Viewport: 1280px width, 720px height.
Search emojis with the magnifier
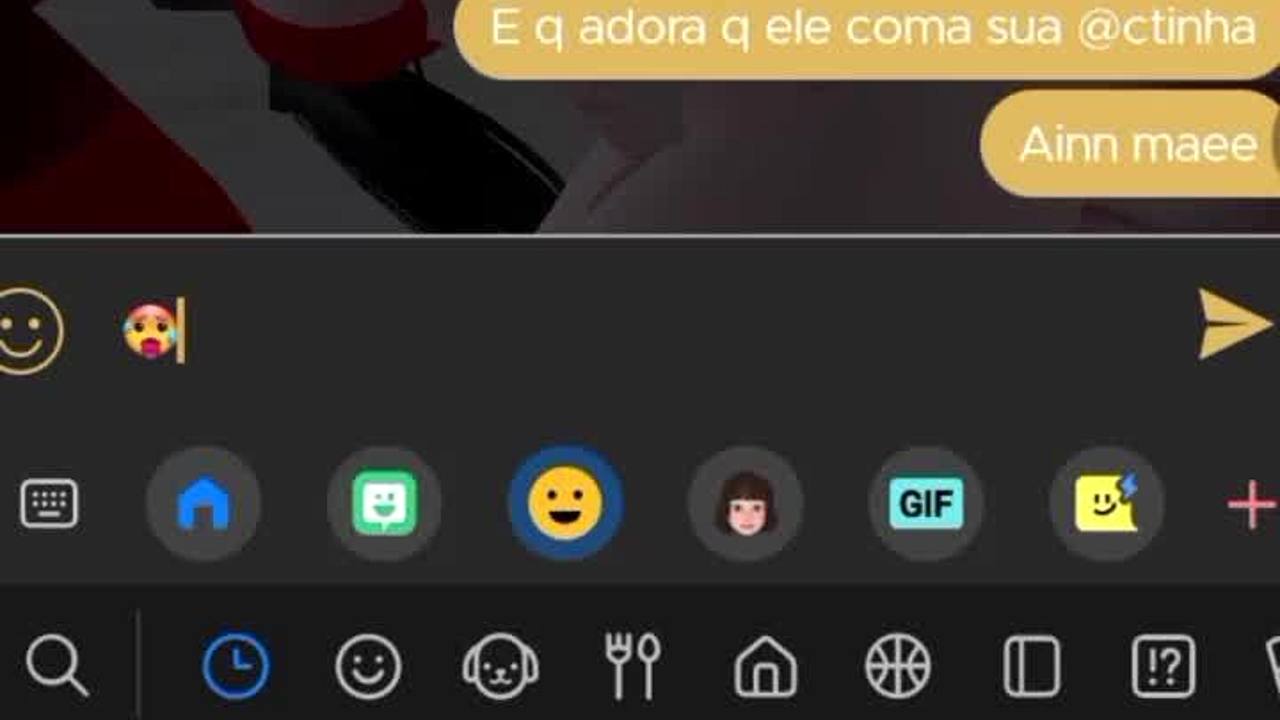point(56,665)
